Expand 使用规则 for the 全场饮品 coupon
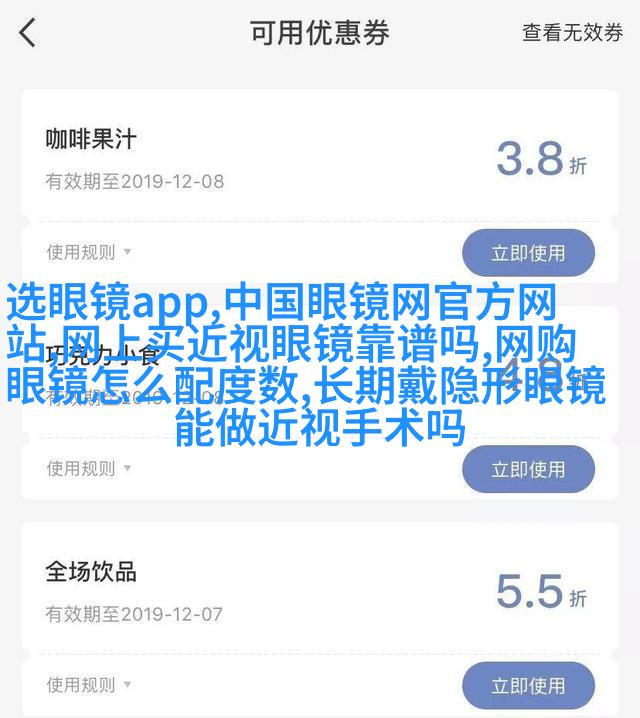 pyautogui.click(x=88, y=684)
